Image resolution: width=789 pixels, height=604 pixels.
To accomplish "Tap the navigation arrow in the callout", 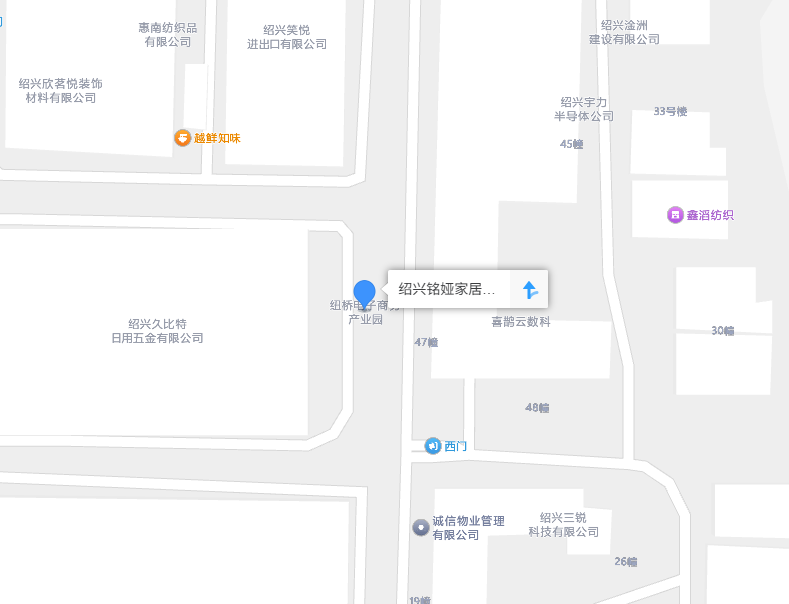I will (530, 290).
